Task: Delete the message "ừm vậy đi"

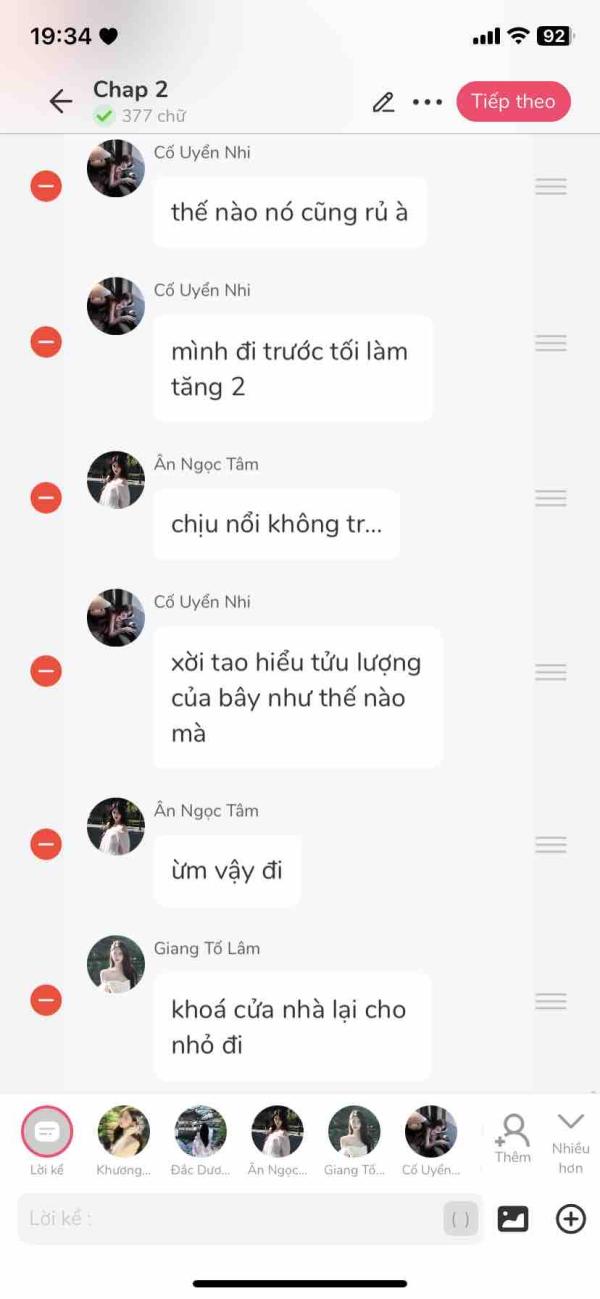Action: pos(46,845)
